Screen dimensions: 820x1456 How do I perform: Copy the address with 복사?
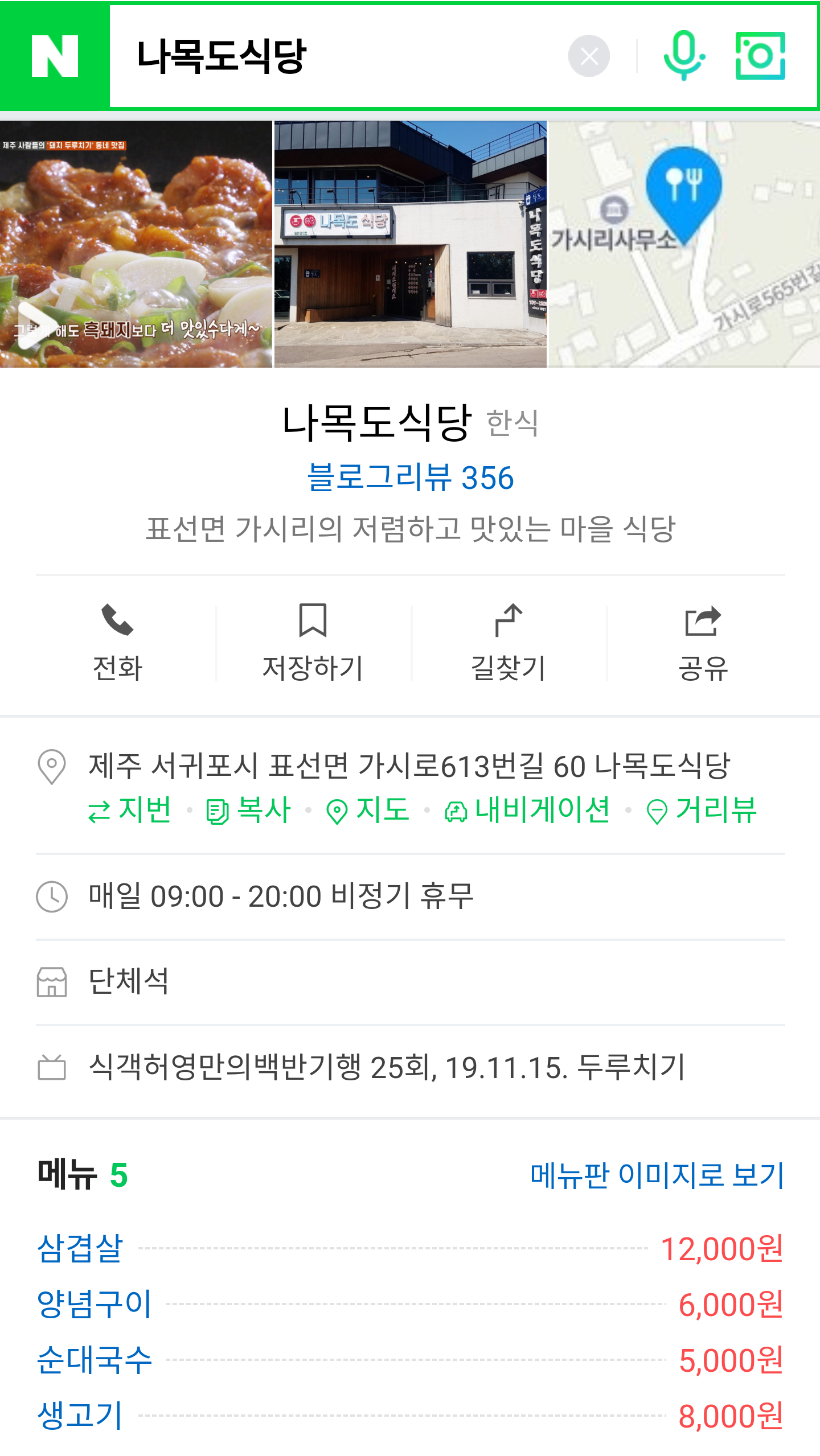pos(248,810)
